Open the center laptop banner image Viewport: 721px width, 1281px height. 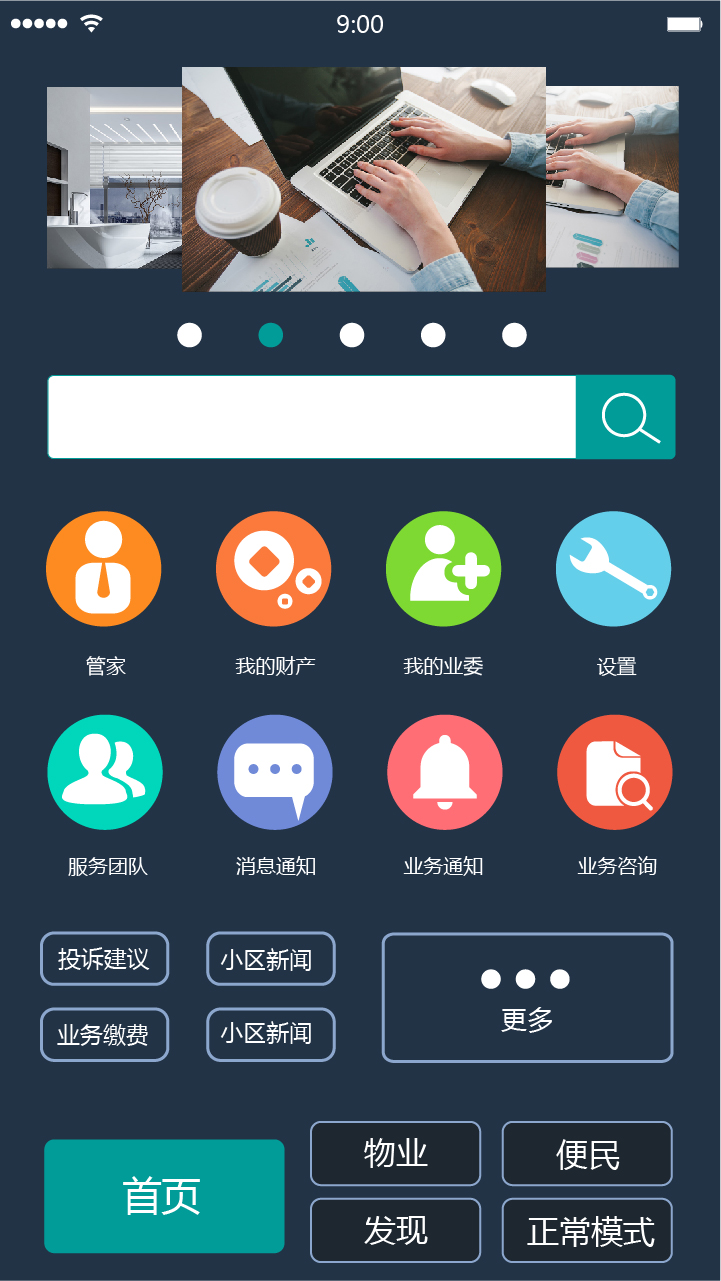click(363, 179)
